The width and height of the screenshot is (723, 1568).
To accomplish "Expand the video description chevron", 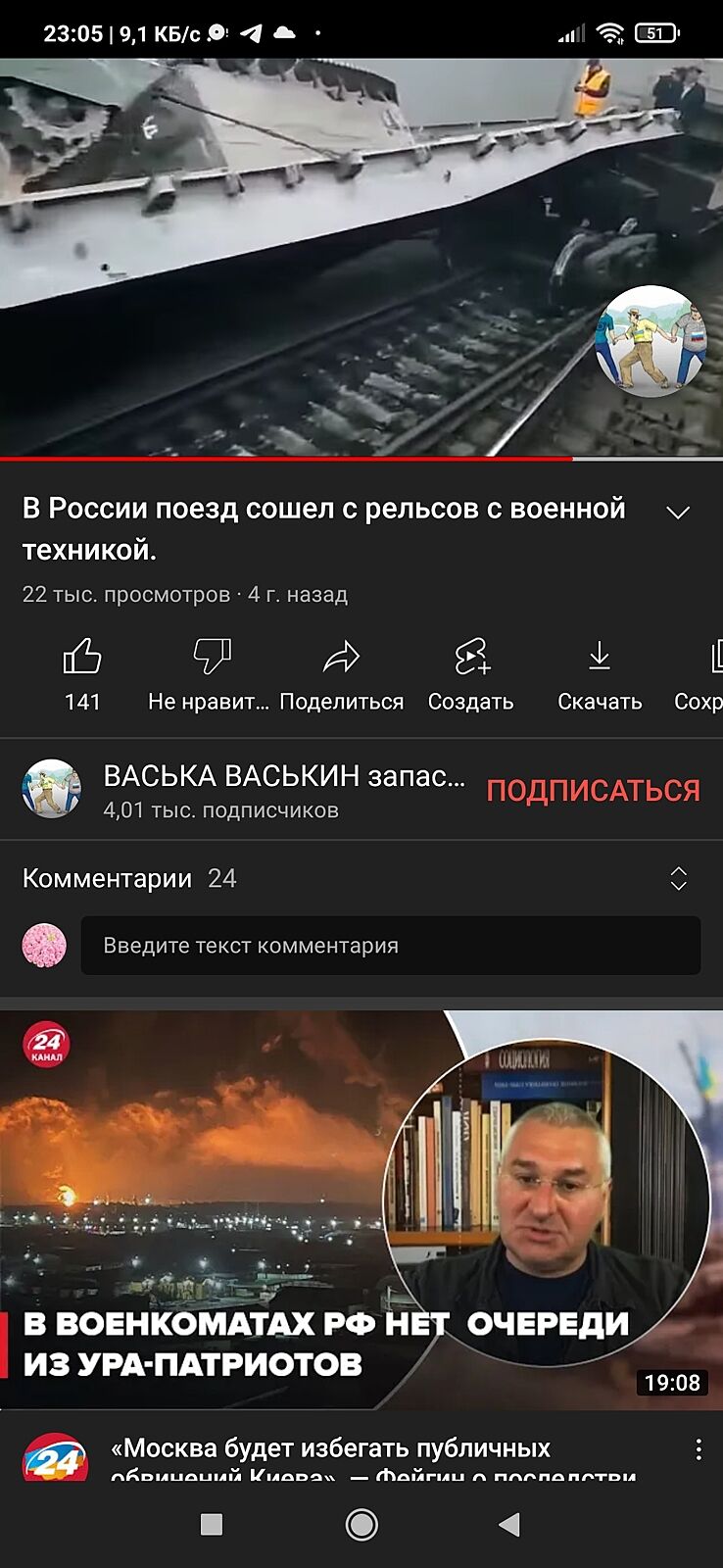I will point(678,513).
